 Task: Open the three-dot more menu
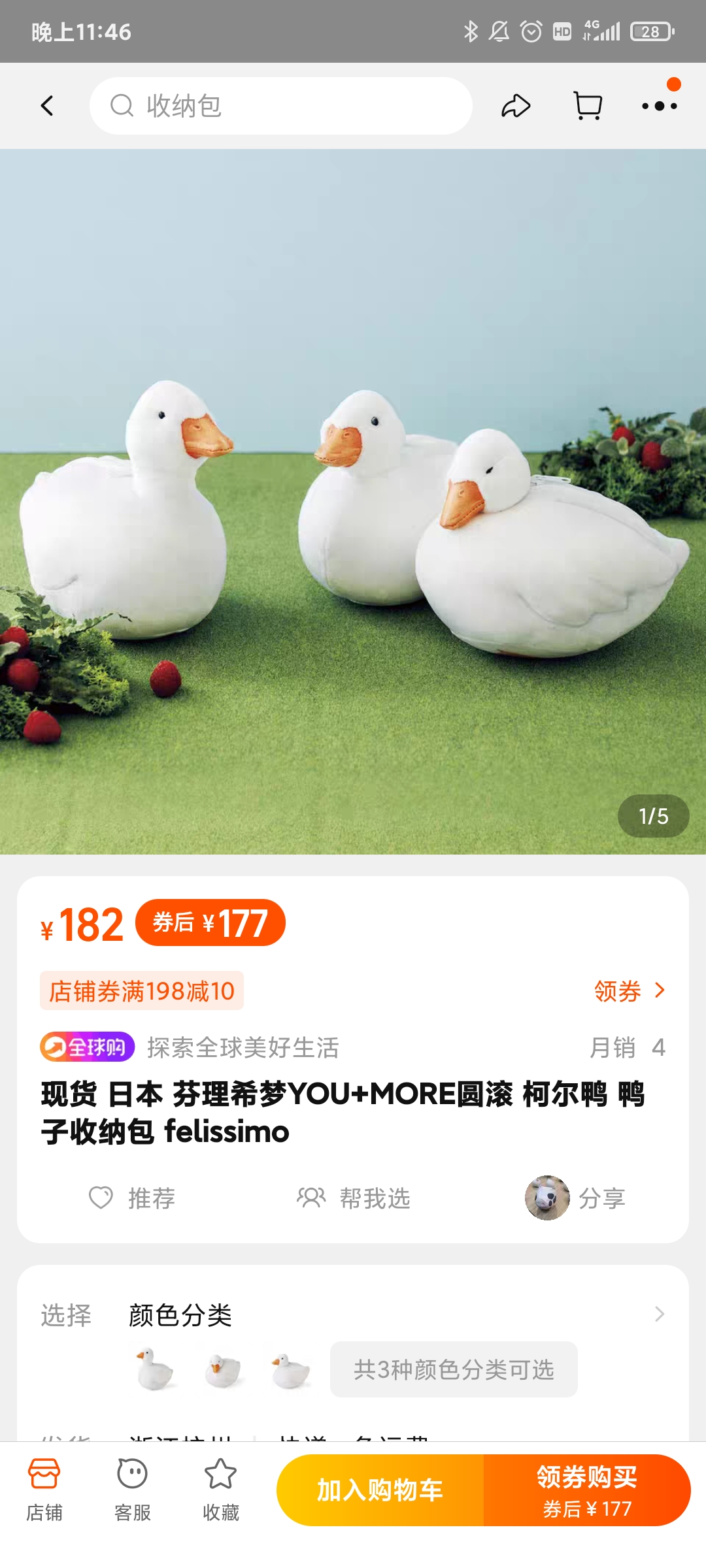[x=659, y=106]
